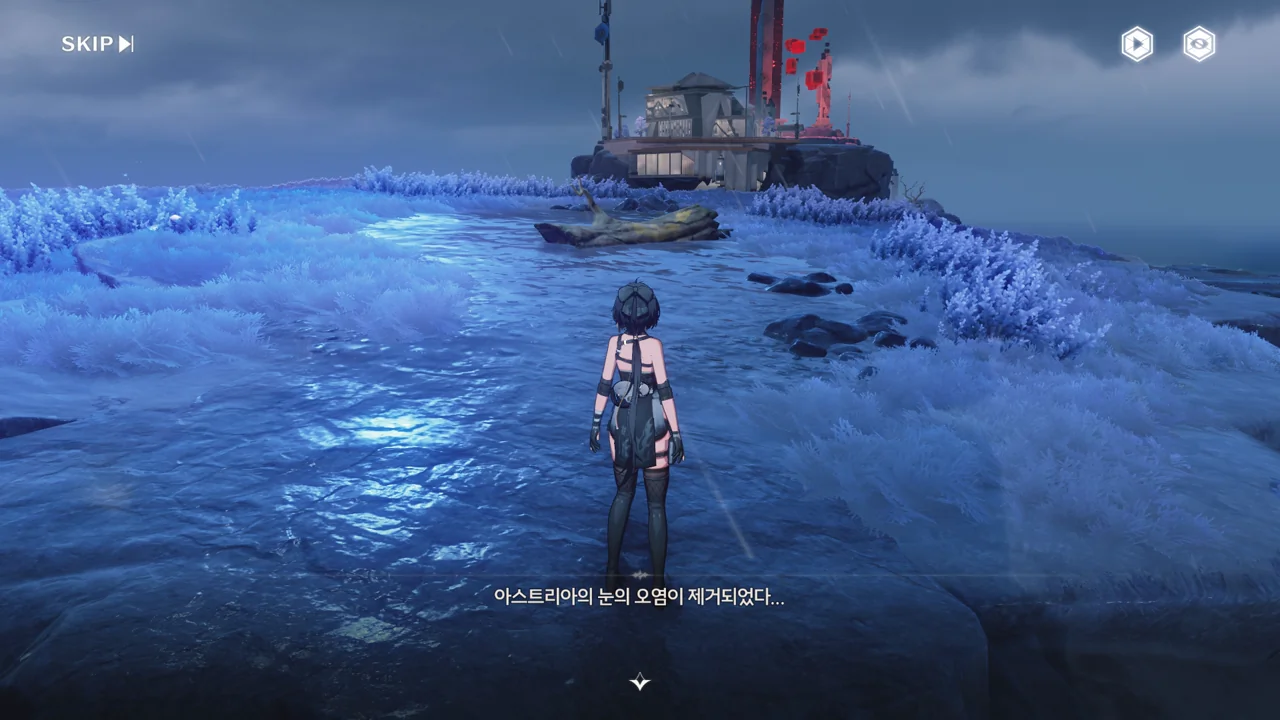Enable auto-play for the dialogue
Image resolution: width=1280 pixels, height=720 pixels.
click(1137, 44)
